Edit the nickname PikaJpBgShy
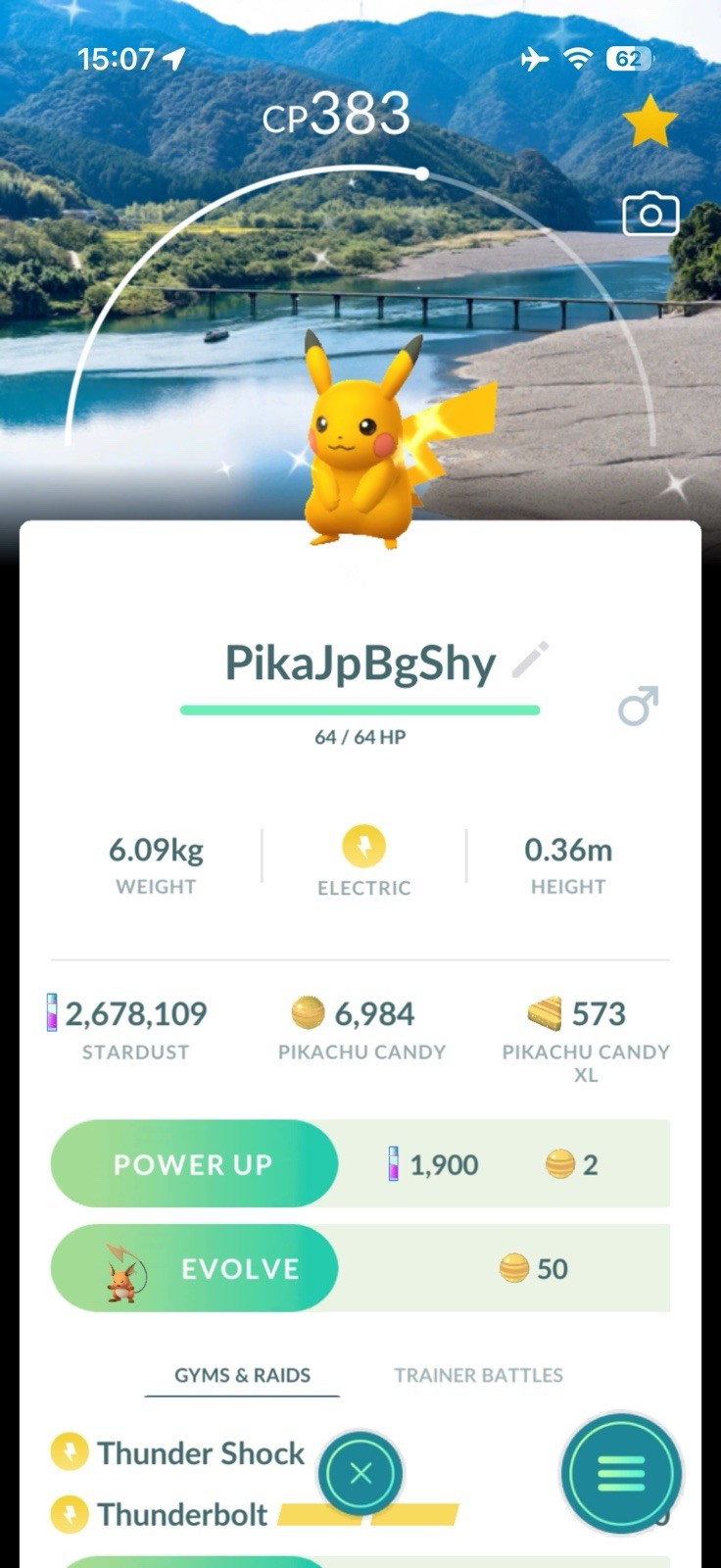721x1568 pixels. tap(530, 661)
